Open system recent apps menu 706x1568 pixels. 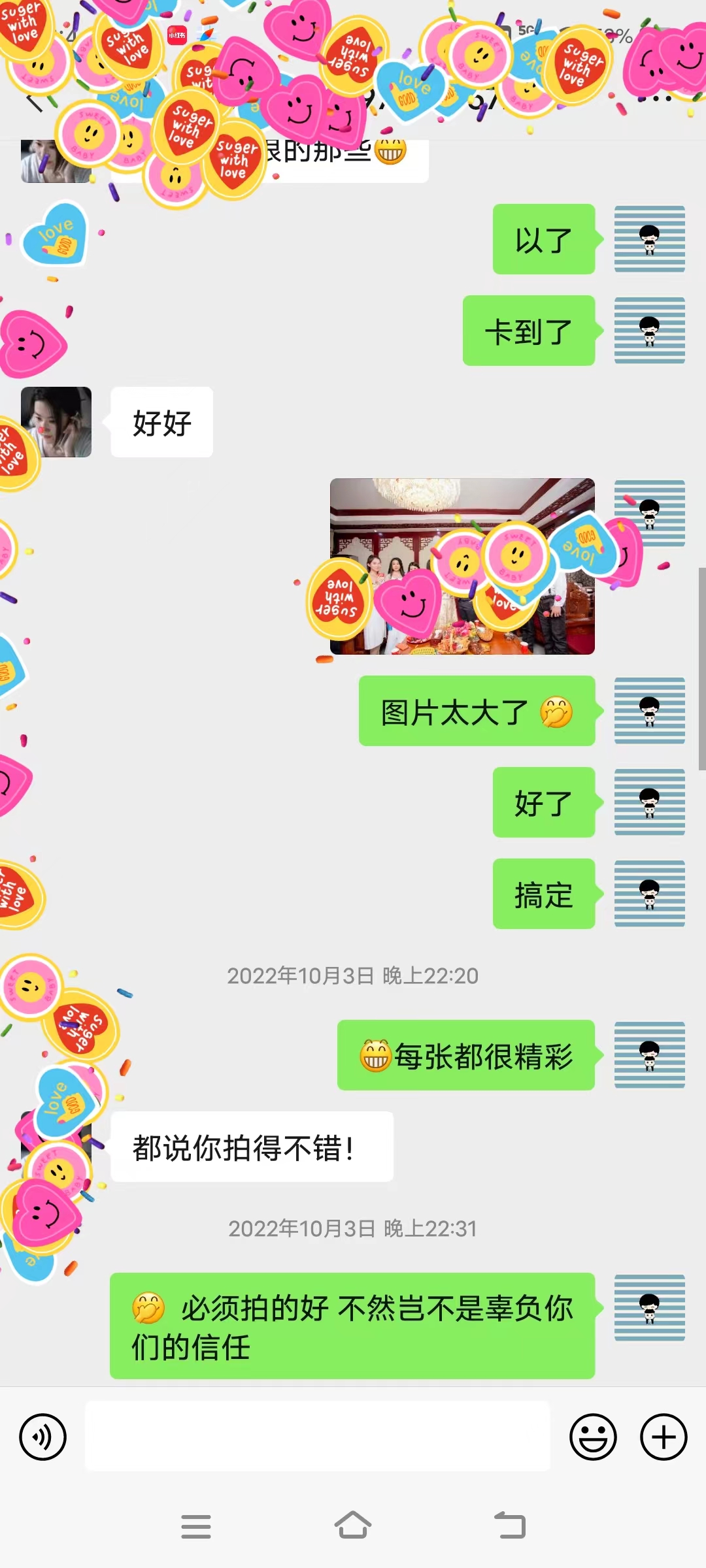coord(196,1527)
